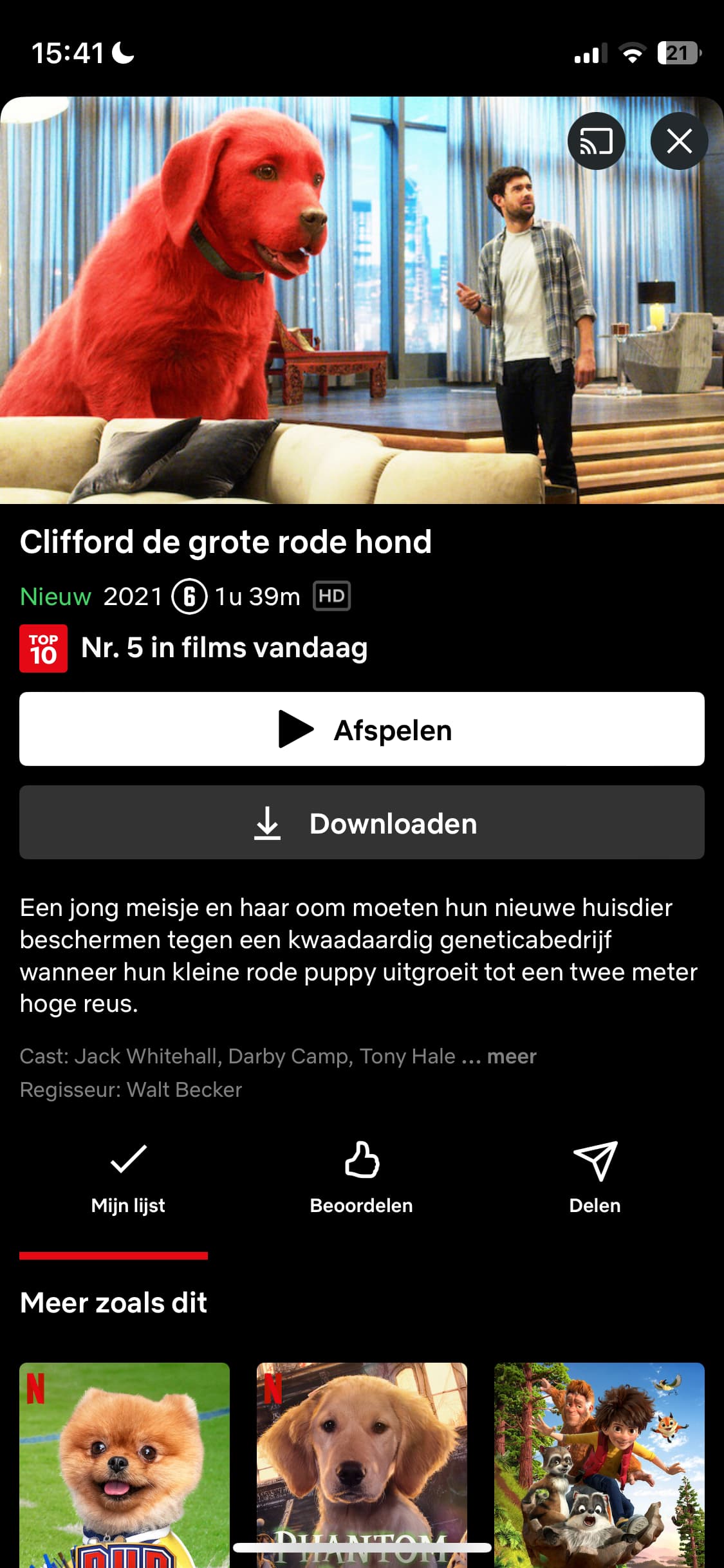Cast the movie to another device

tap(596, 141)
